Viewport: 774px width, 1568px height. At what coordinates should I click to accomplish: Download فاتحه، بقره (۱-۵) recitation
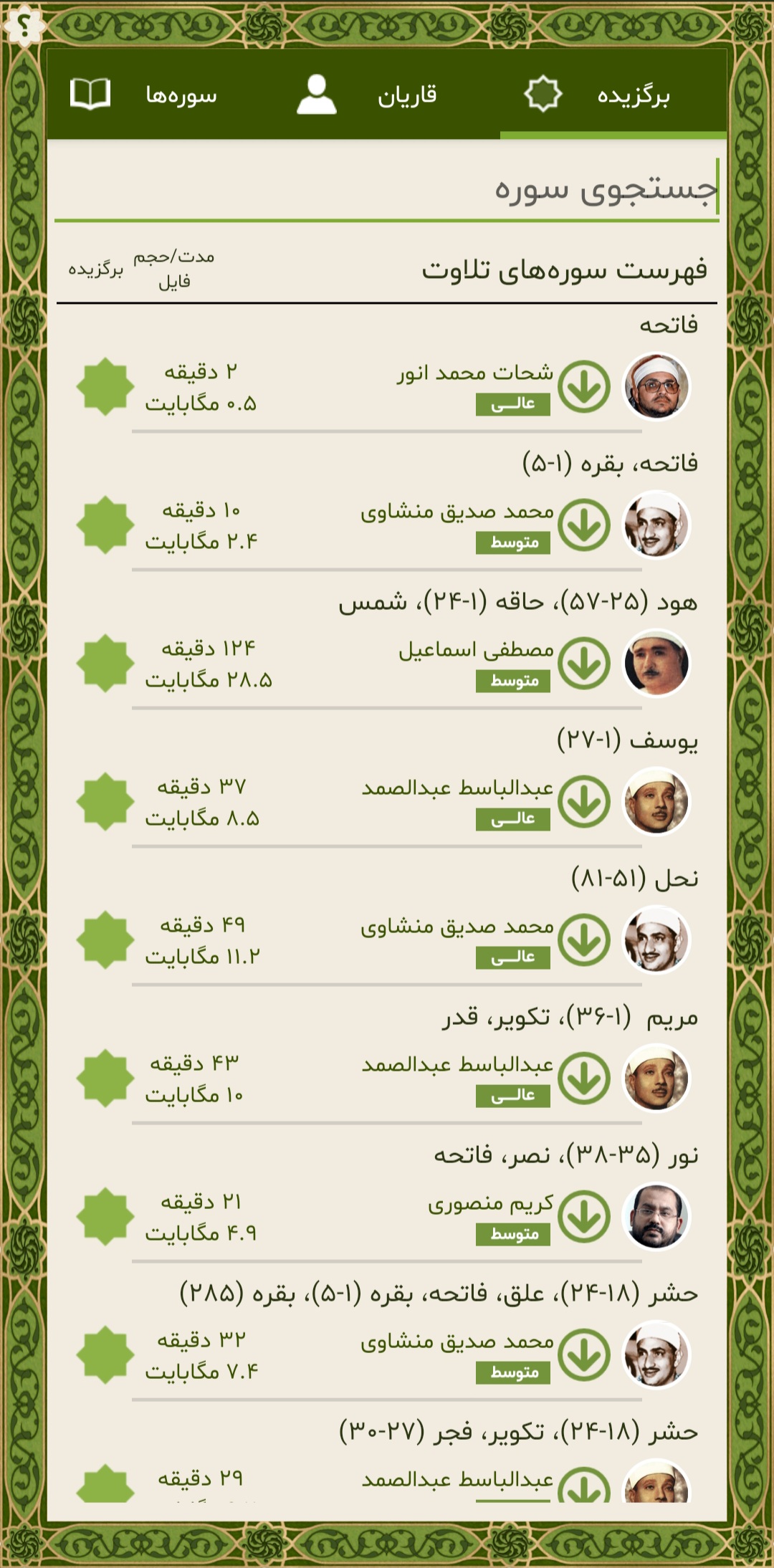pyautogui.click(x=584, y=525)
